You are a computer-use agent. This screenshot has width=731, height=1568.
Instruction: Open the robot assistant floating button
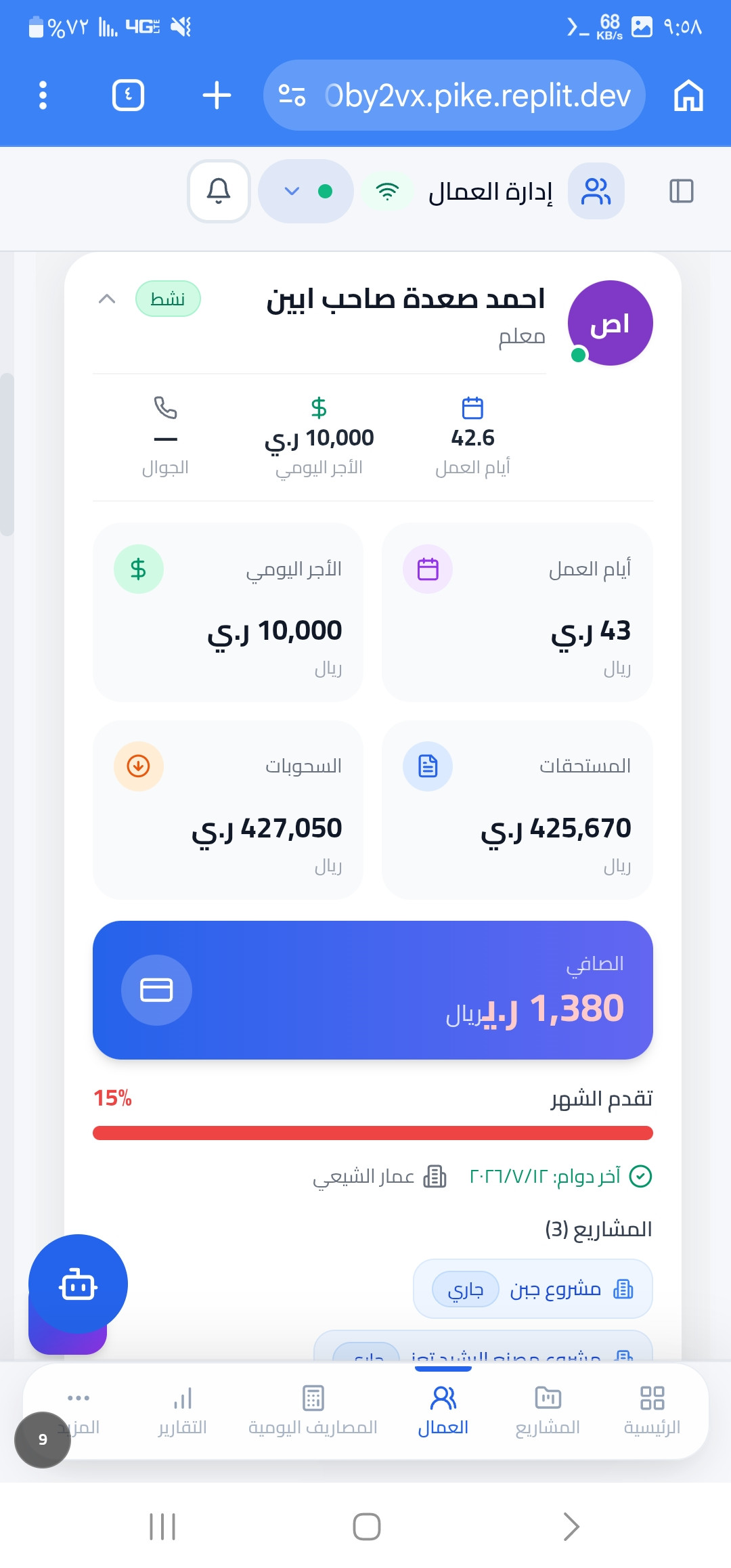click(x=78, y=1284)
